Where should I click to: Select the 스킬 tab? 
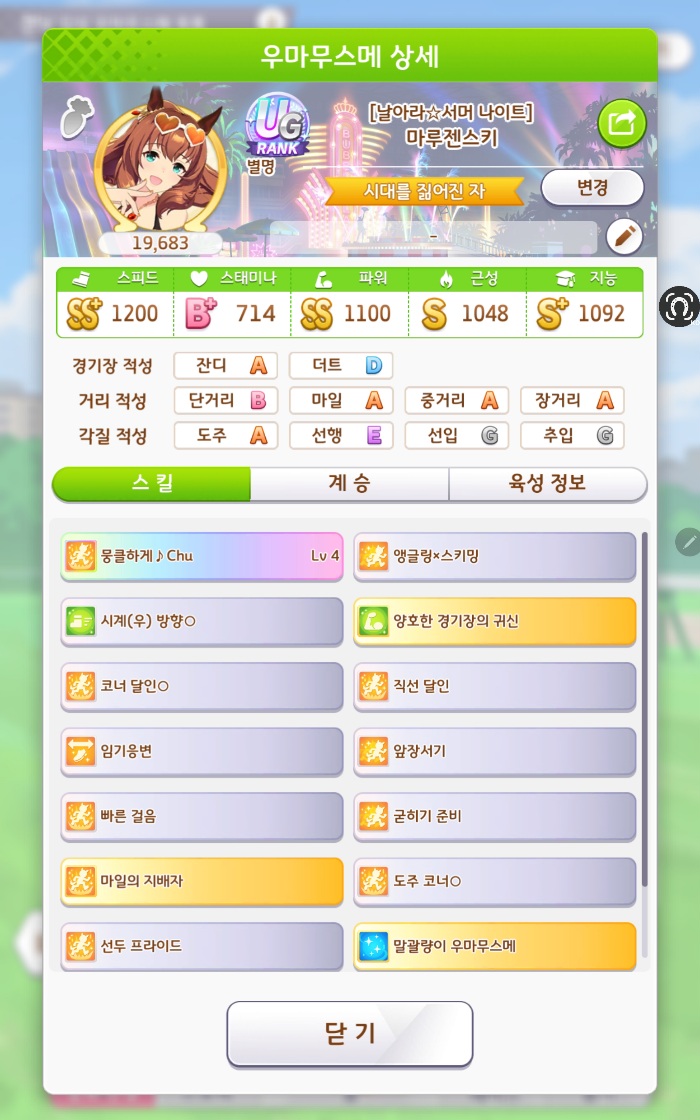[151, 484]
